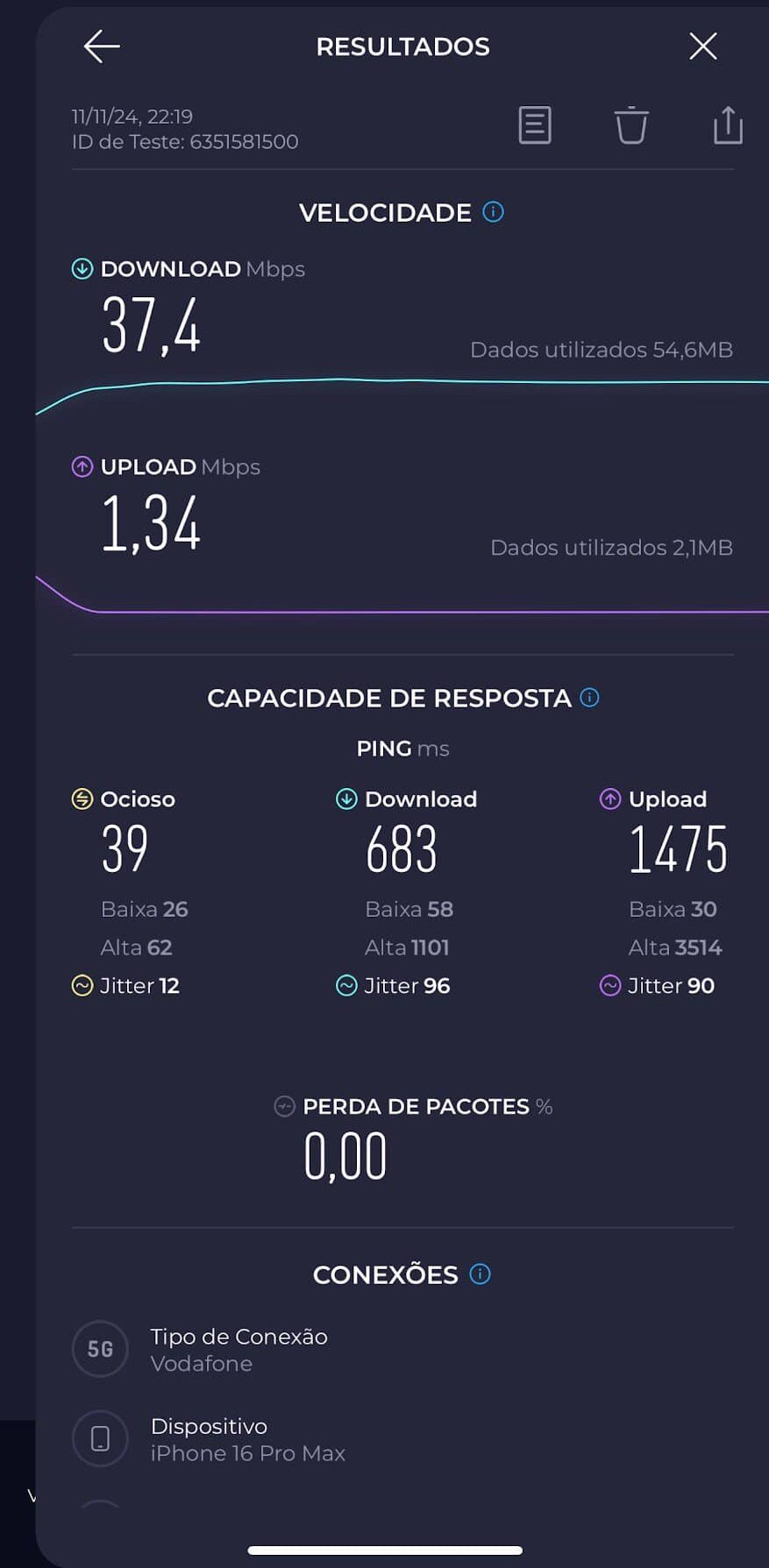Open the Conexões info tooltip
Screen dimensions: 769x1568
coord(478,1274)
